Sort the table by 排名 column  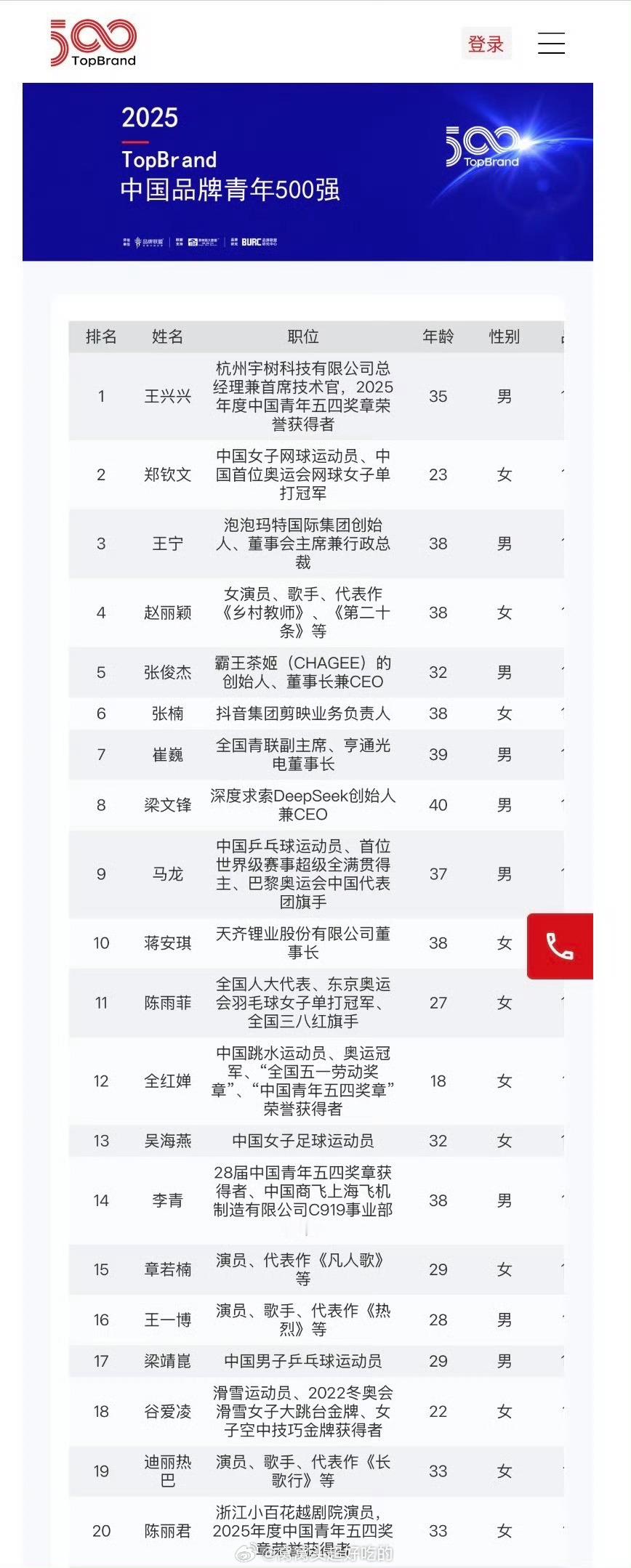(102, 336)
